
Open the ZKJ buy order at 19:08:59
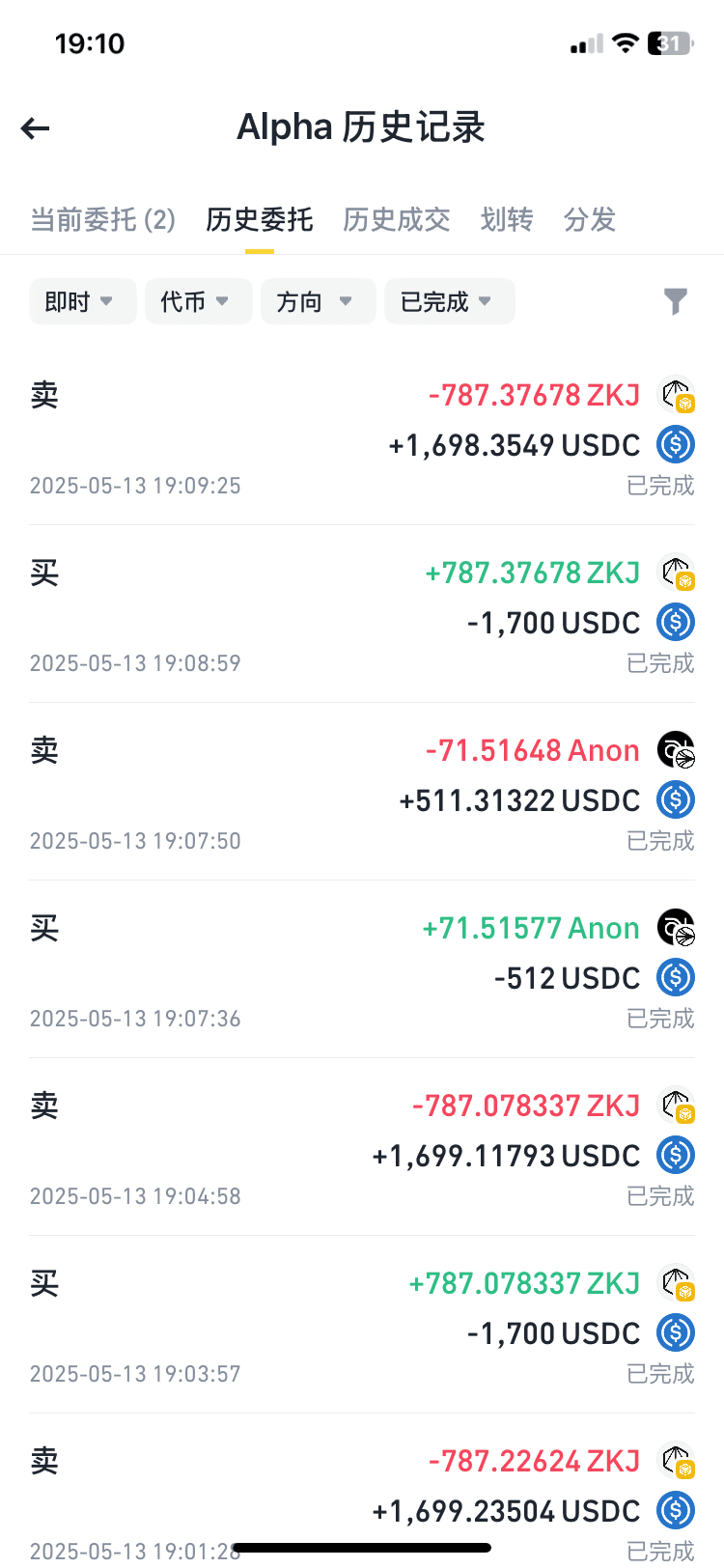(362, 614)
